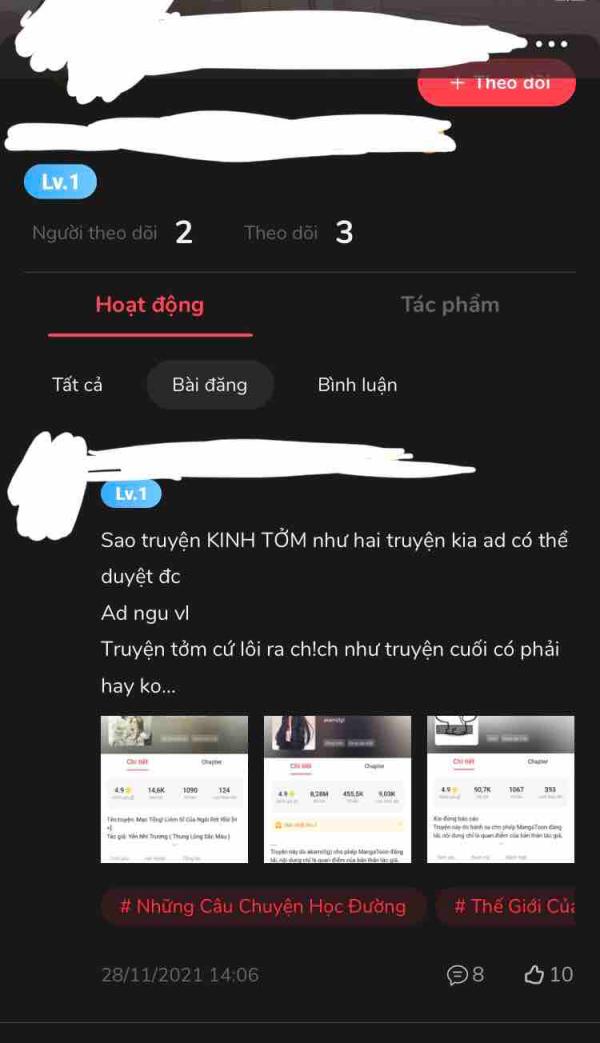Image resolution: width=600 pixels, height=1043 pixels.
Task: Filter by Bài đăng chip
Action: 210,384
